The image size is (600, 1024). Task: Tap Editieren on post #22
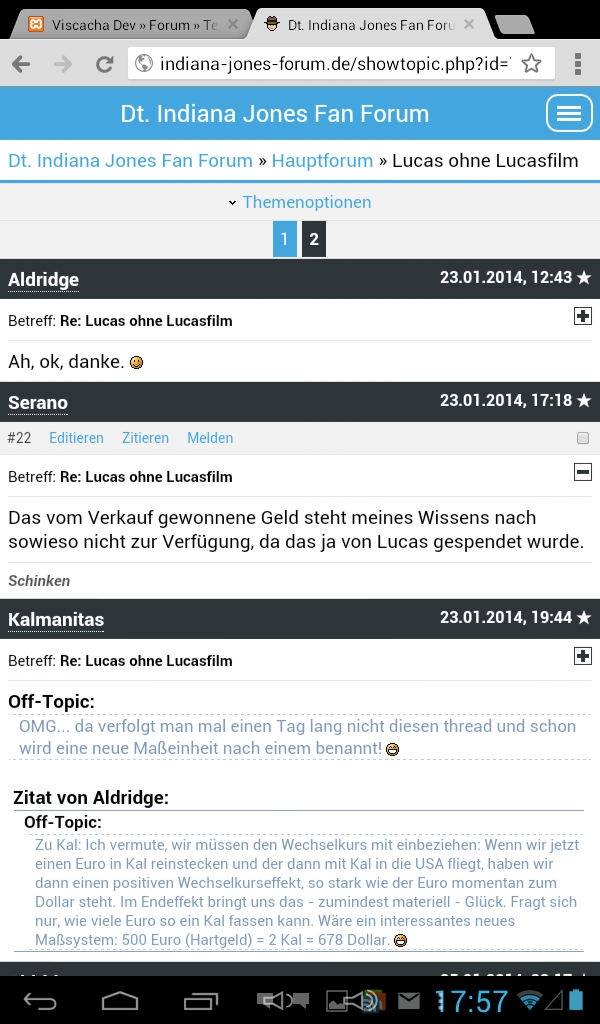(76, 438)
